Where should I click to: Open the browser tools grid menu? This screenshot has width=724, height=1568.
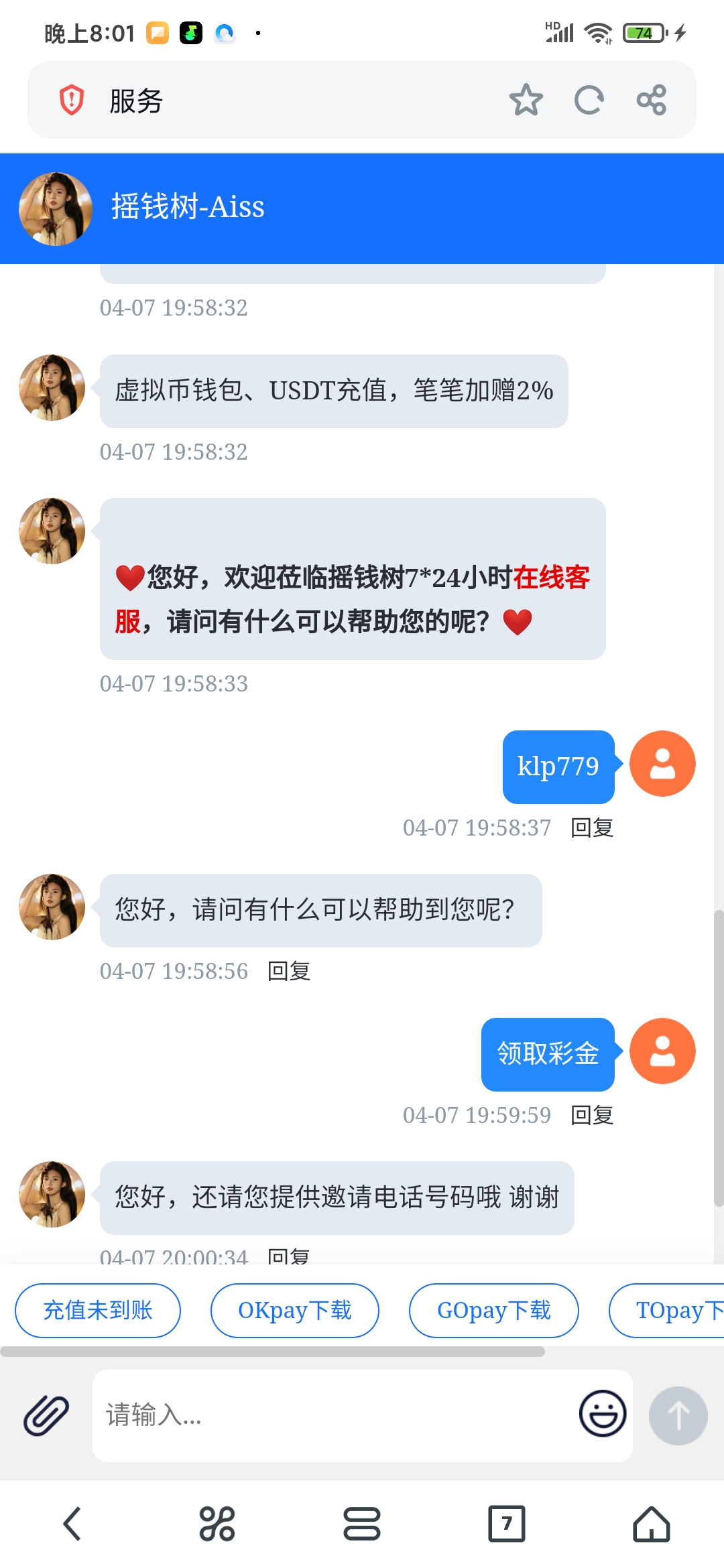[x=217, y=1524]
